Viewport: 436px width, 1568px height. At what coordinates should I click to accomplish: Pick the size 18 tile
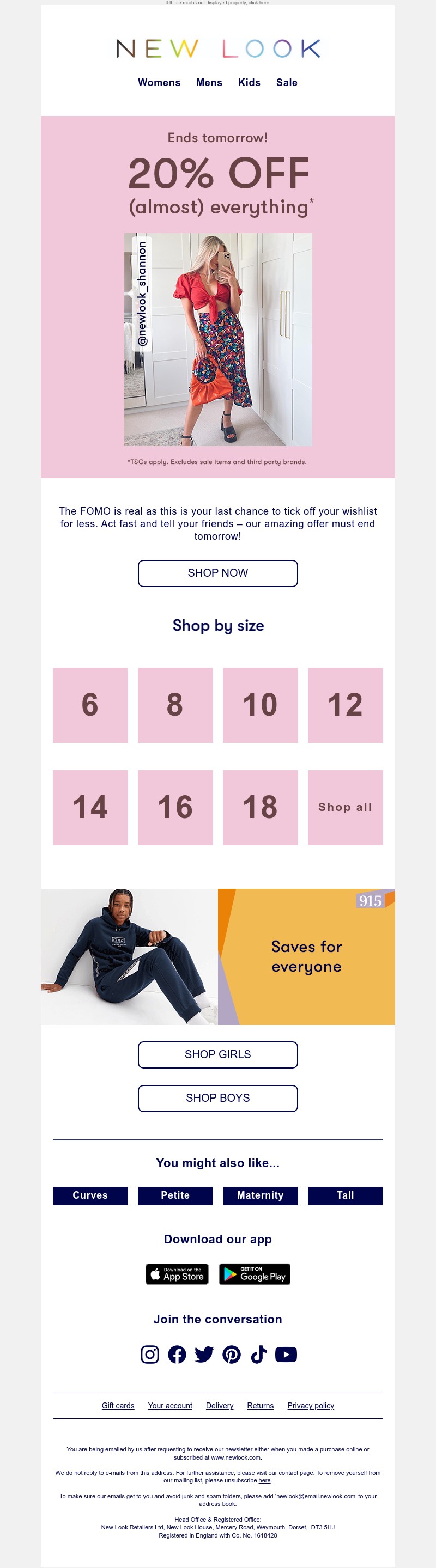coord(260,807)
